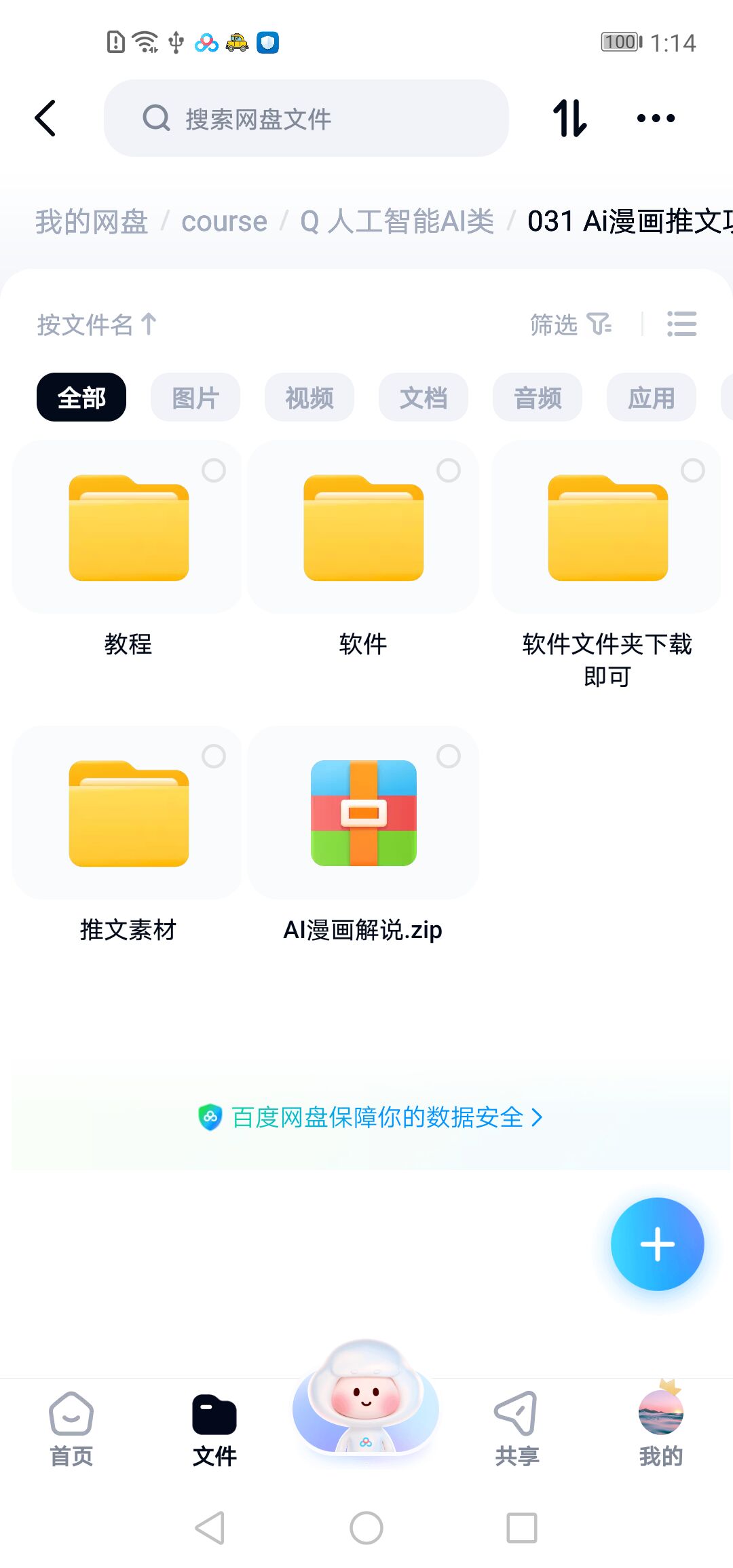Switch to list view layout

[681, 324]
